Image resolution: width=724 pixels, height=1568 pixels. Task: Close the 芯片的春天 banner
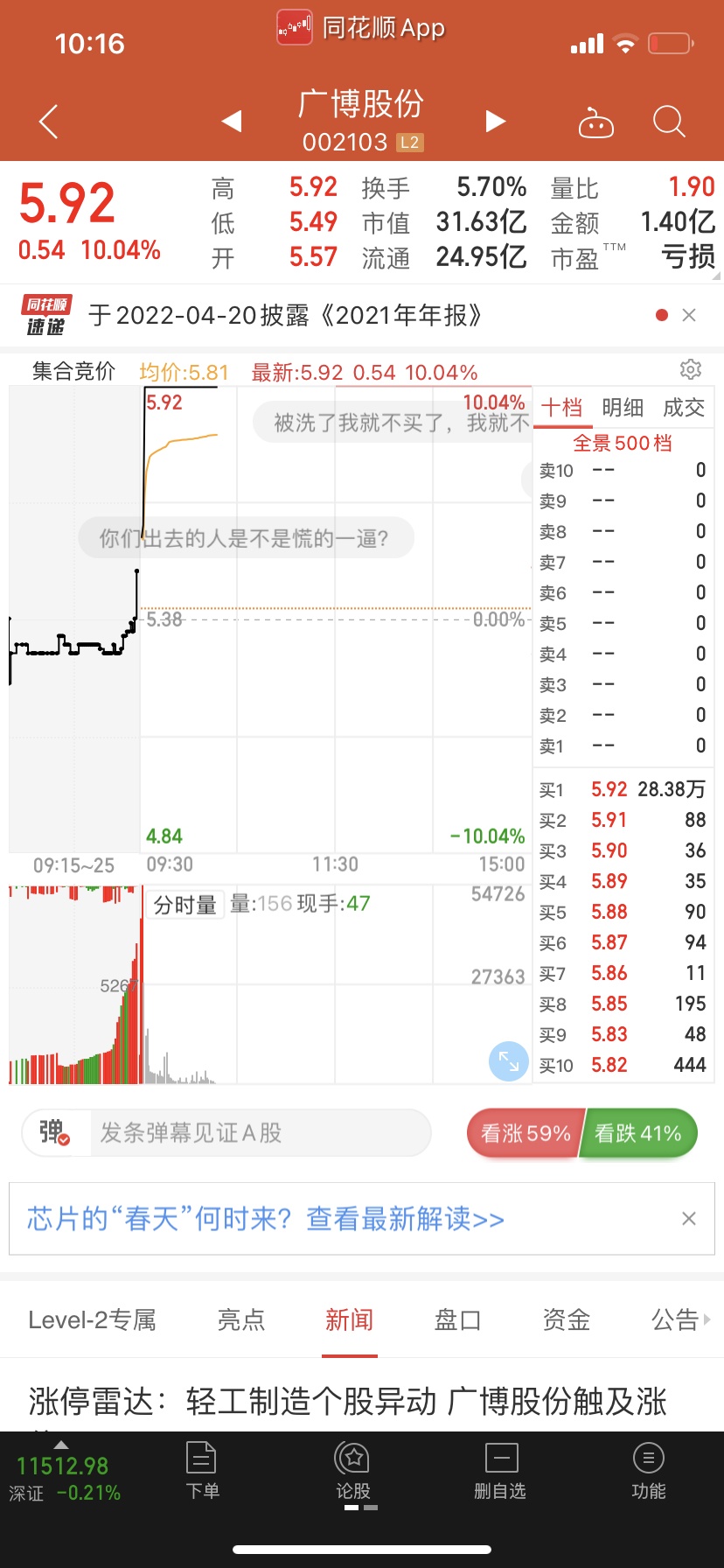tap(689, 1219)
